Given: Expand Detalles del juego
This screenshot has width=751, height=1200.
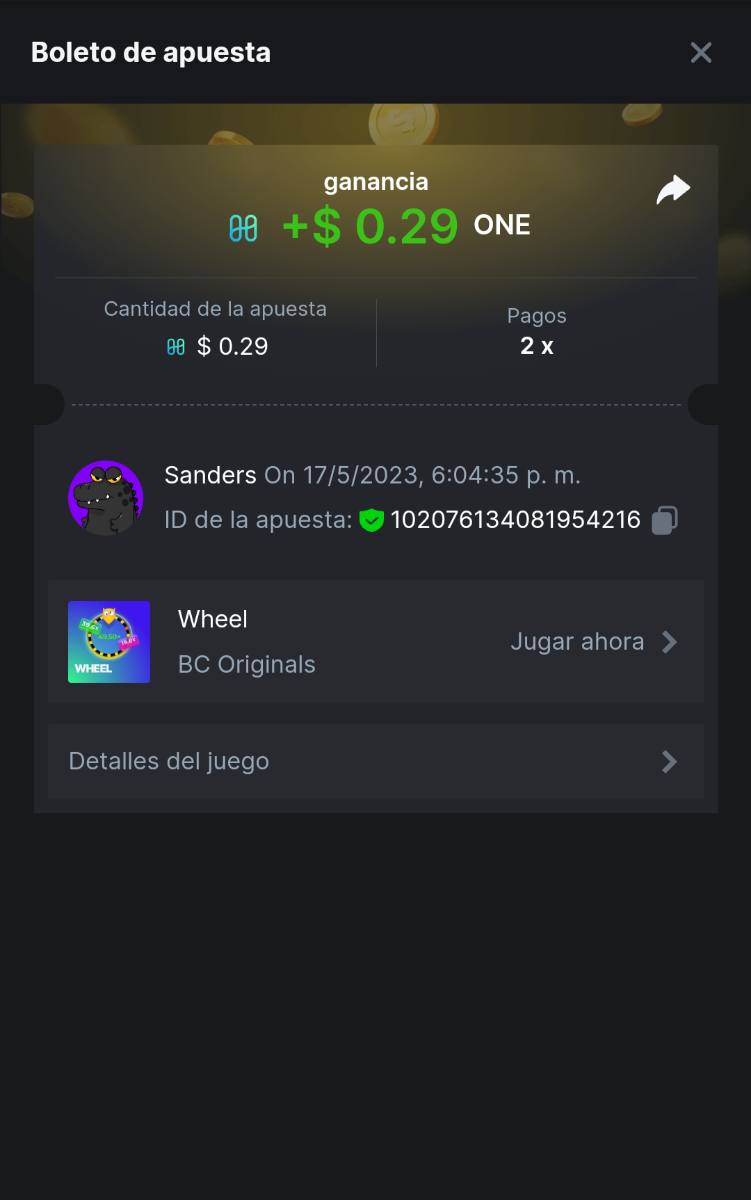Looking at the screenshot, I should click(376, 762).
